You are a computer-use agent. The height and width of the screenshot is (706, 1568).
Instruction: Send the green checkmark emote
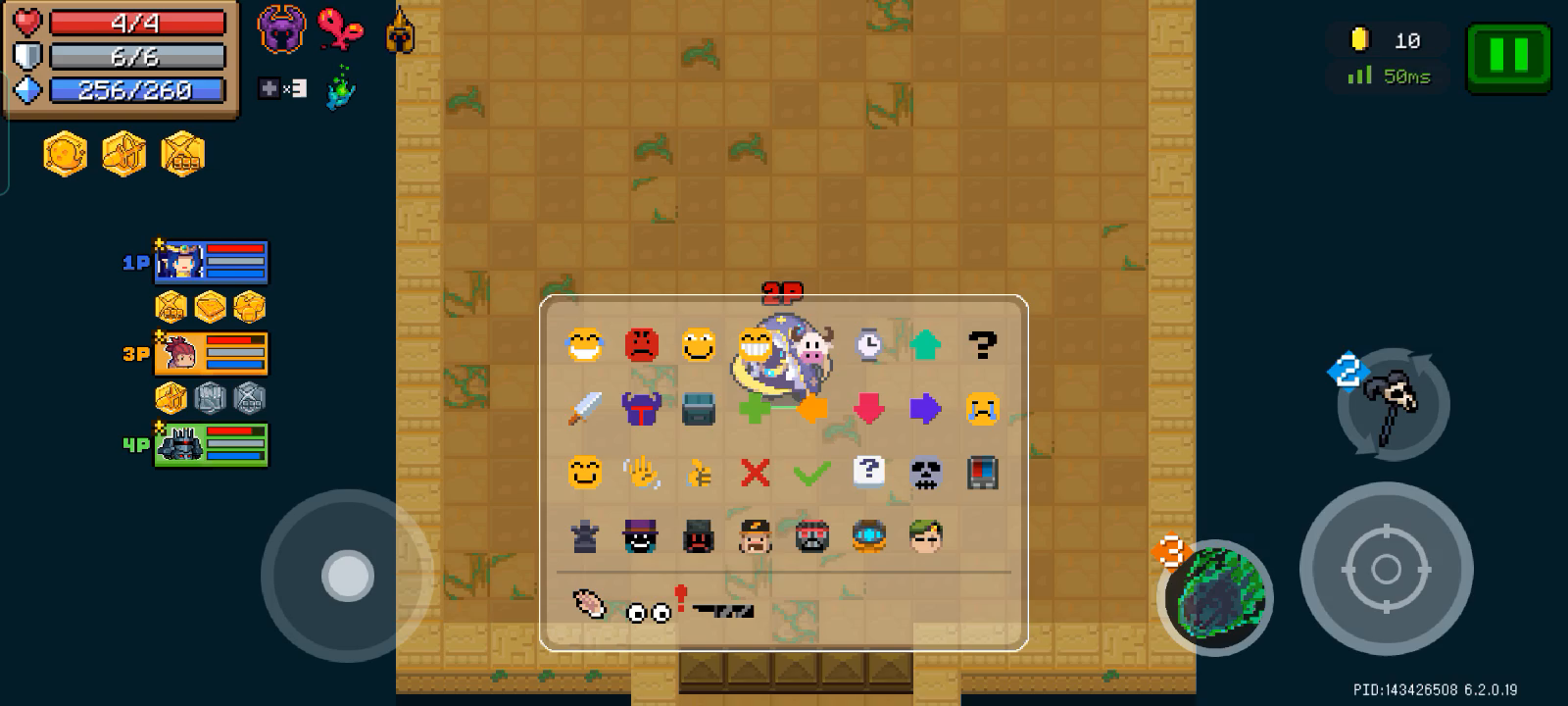coord(811,474)
